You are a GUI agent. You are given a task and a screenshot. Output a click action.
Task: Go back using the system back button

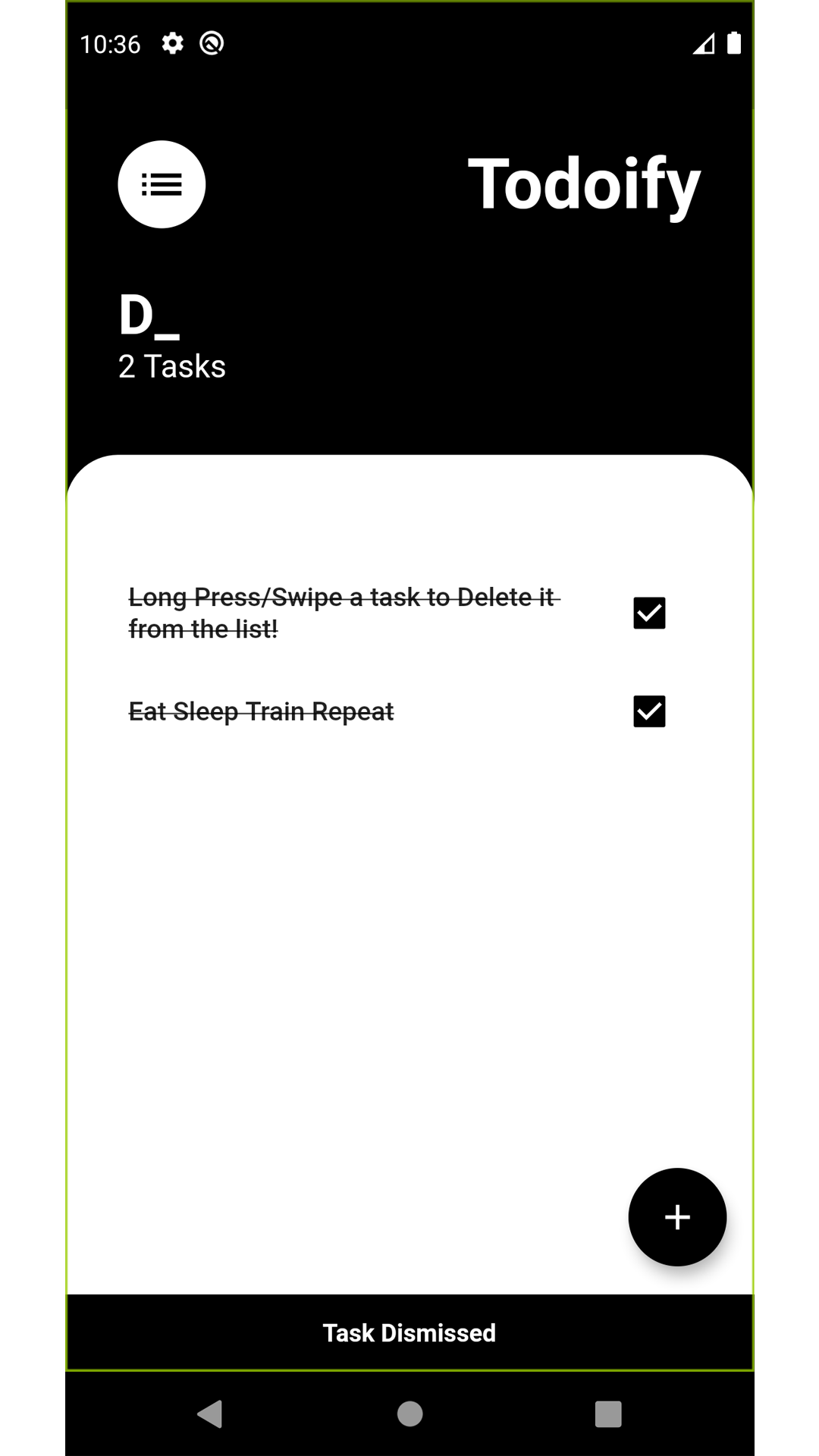coord(210,1414)
